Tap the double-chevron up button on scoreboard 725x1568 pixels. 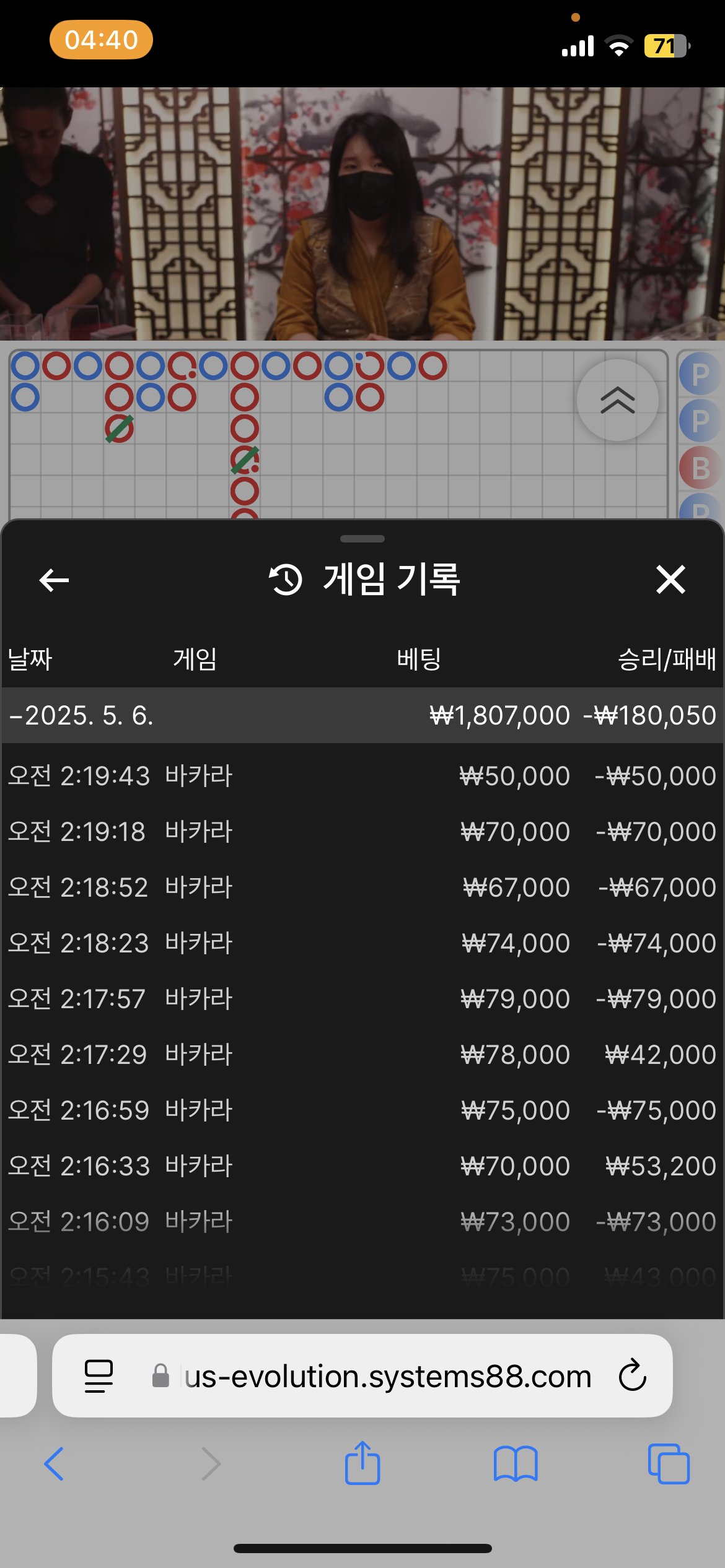tap(617, 400)
